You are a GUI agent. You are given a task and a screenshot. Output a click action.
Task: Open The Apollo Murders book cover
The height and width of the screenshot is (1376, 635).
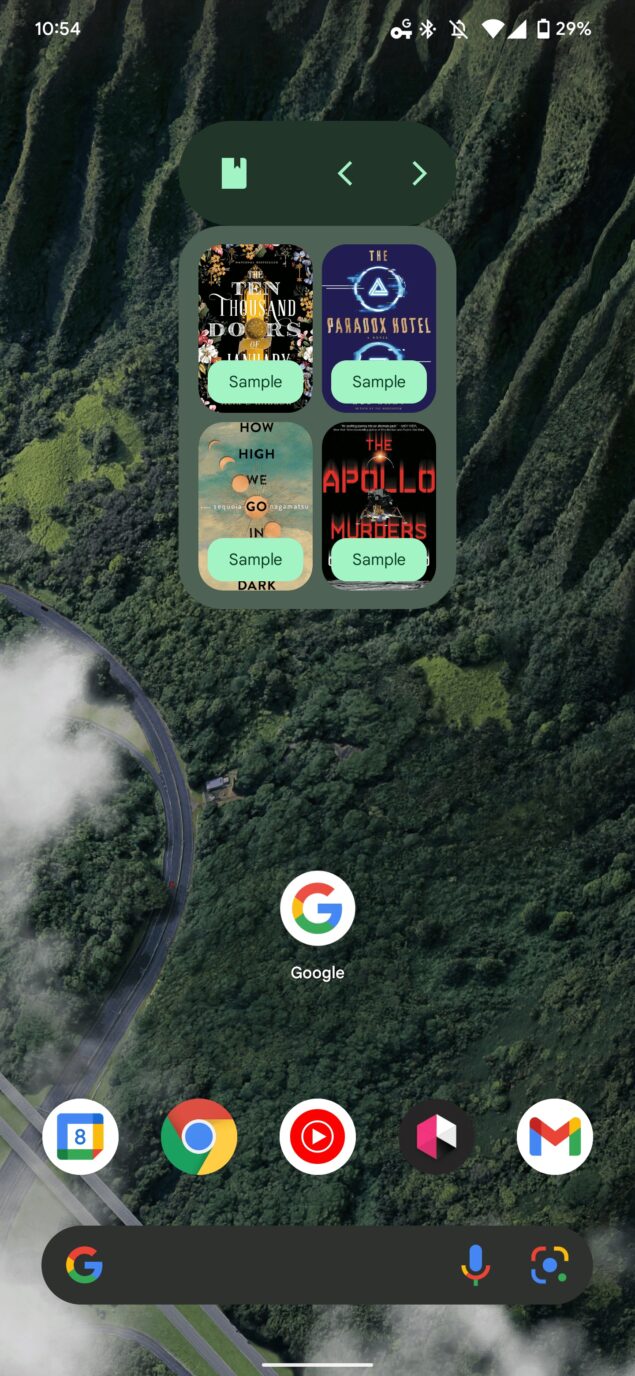point(378,480)
